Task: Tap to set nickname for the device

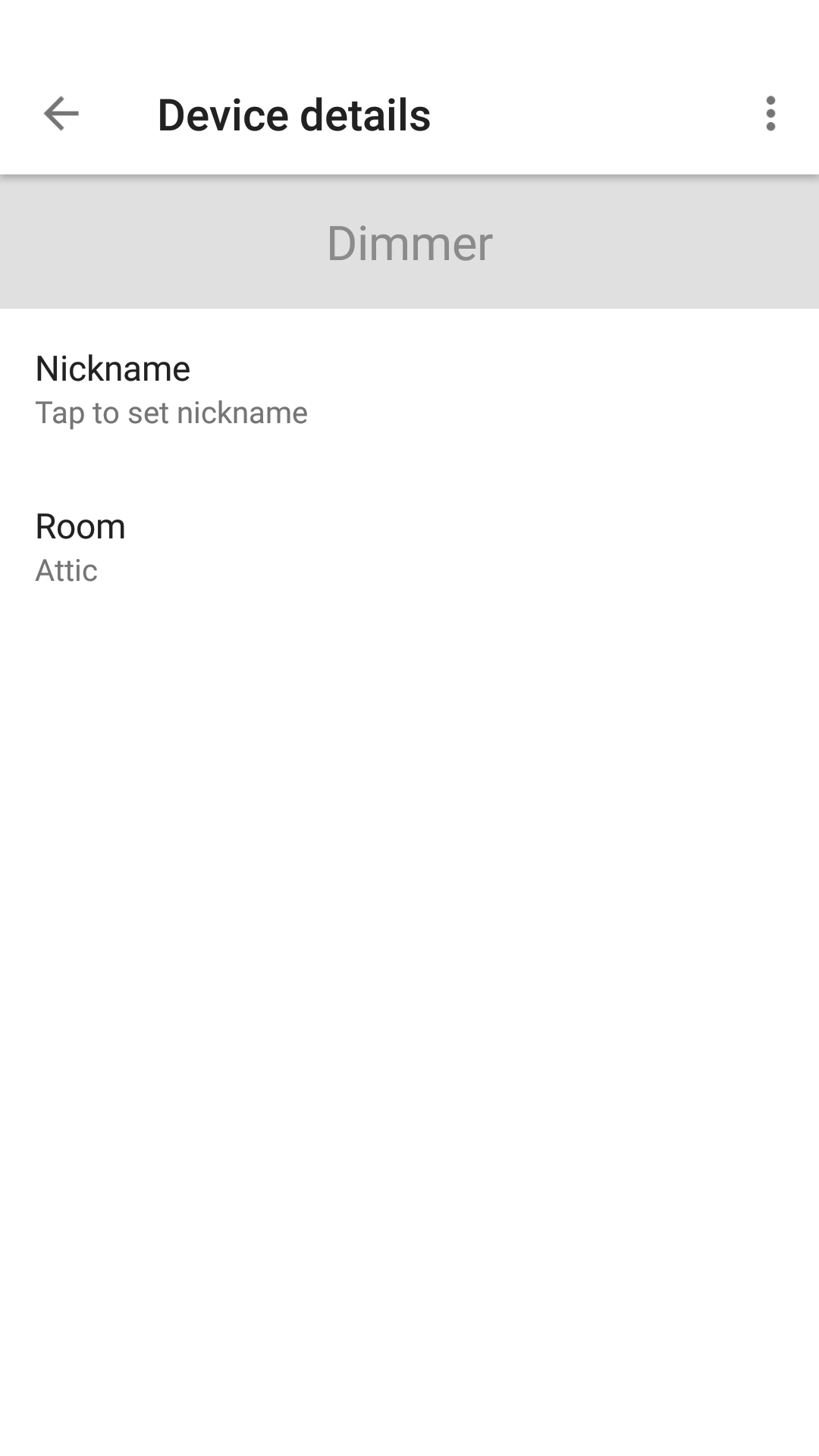Action: coord(171,412)
